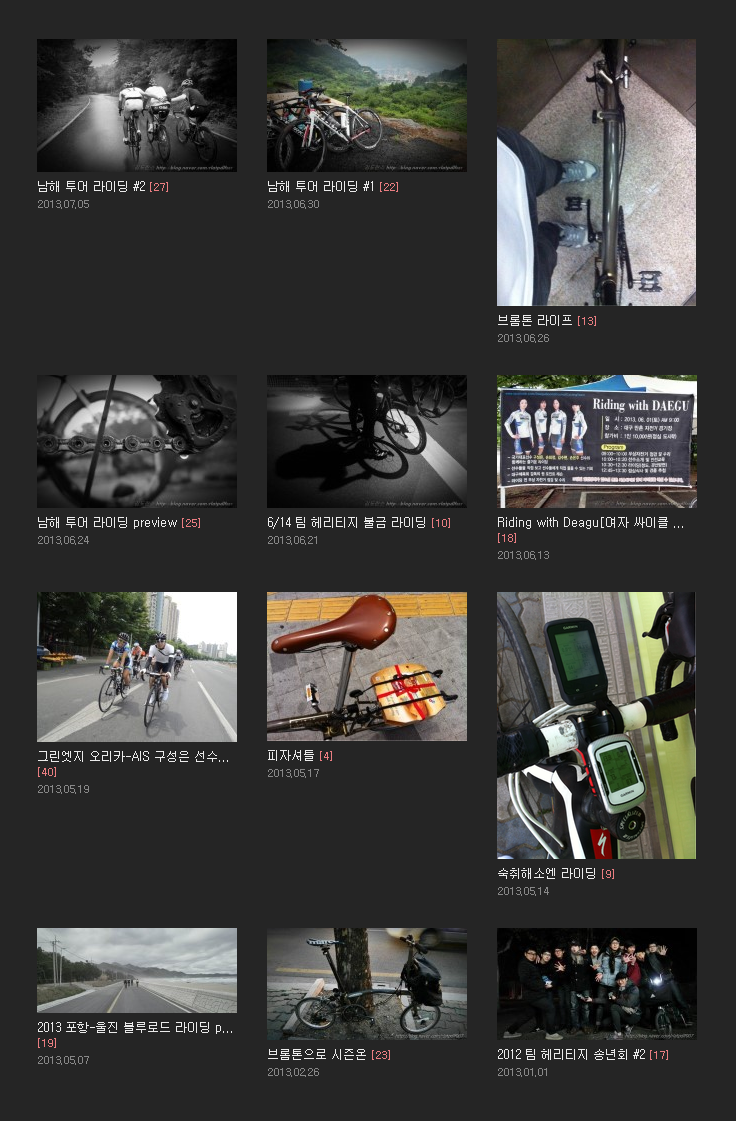Tap the 남해 투어 라이딩 #2 title link
736x1121 pixels.
(x=91, y=187)
